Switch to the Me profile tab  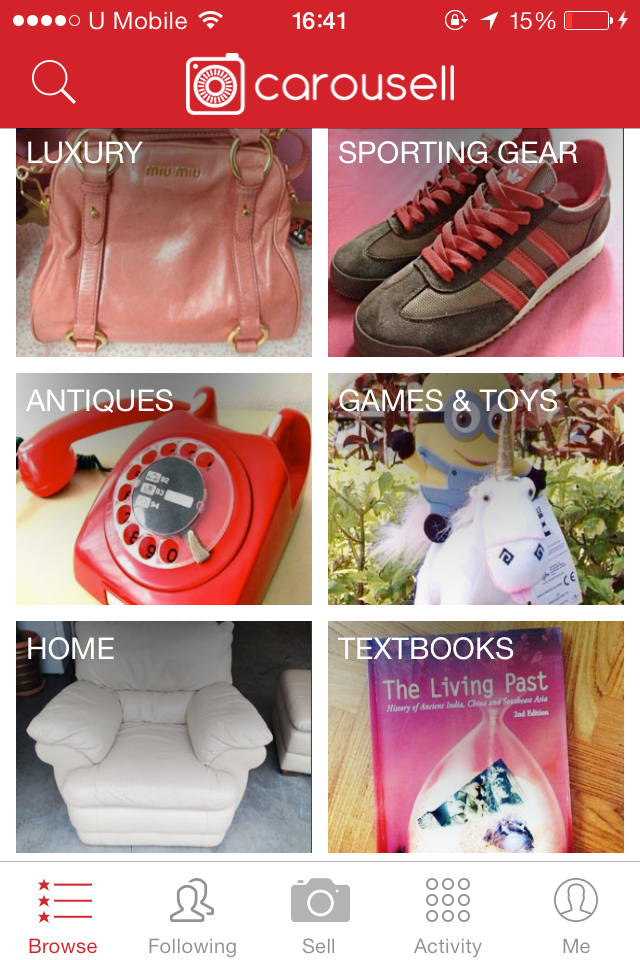tap(576, 916)
